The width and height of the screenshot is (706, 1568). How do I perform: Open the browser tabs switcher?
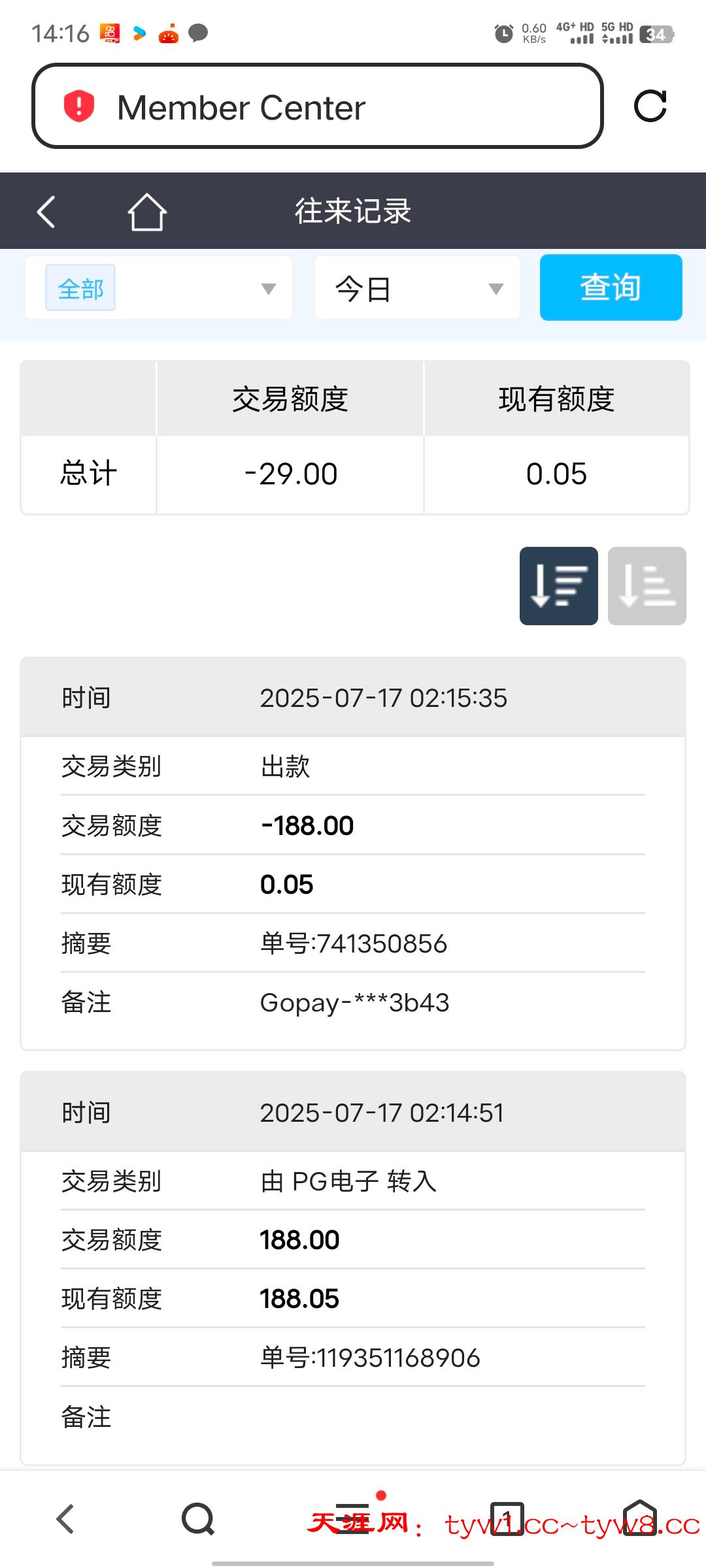pos(507,1518)
